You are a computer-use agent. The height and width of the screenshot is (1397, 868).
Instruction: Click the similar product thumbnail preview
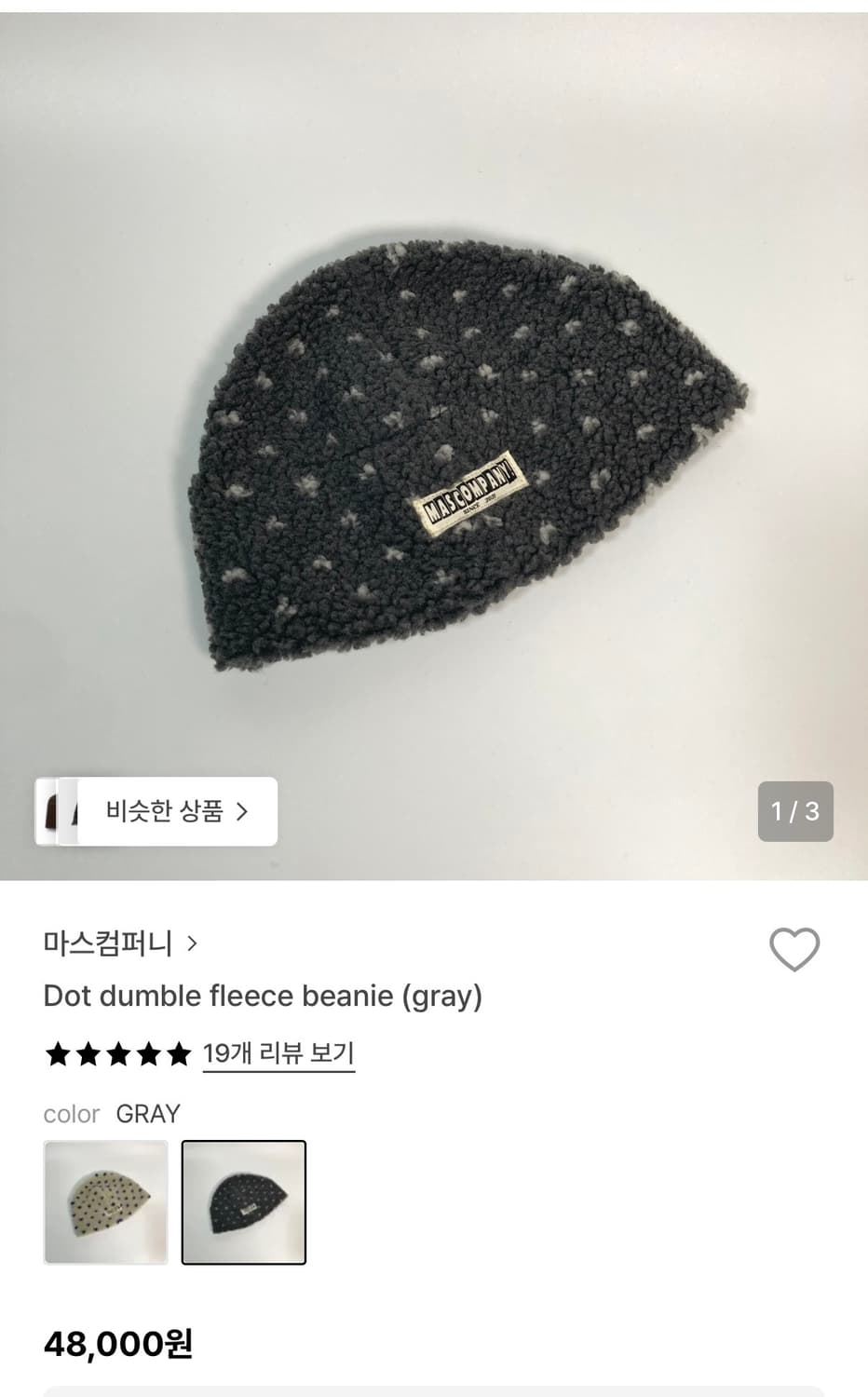61,811
